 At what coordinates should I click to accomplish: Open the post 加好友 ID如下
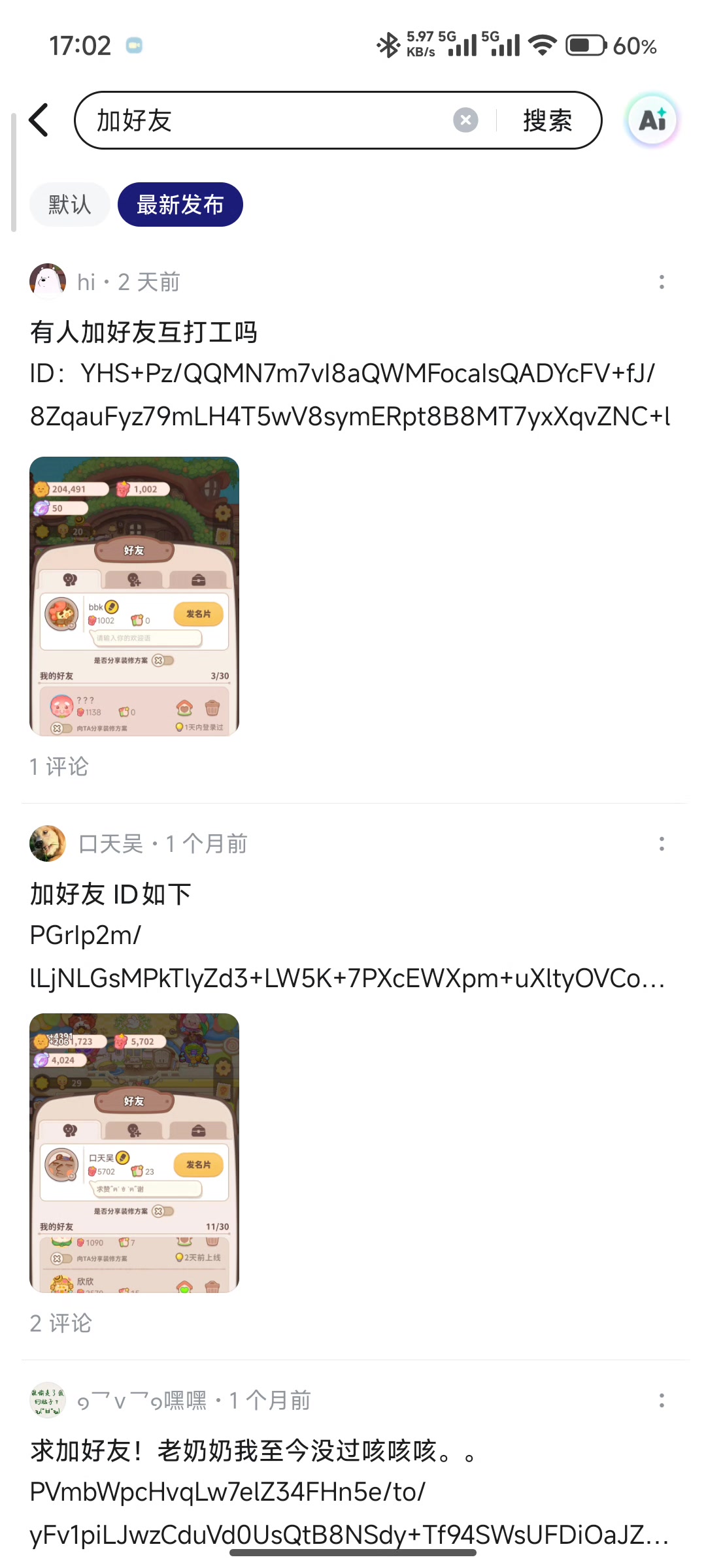110,894
